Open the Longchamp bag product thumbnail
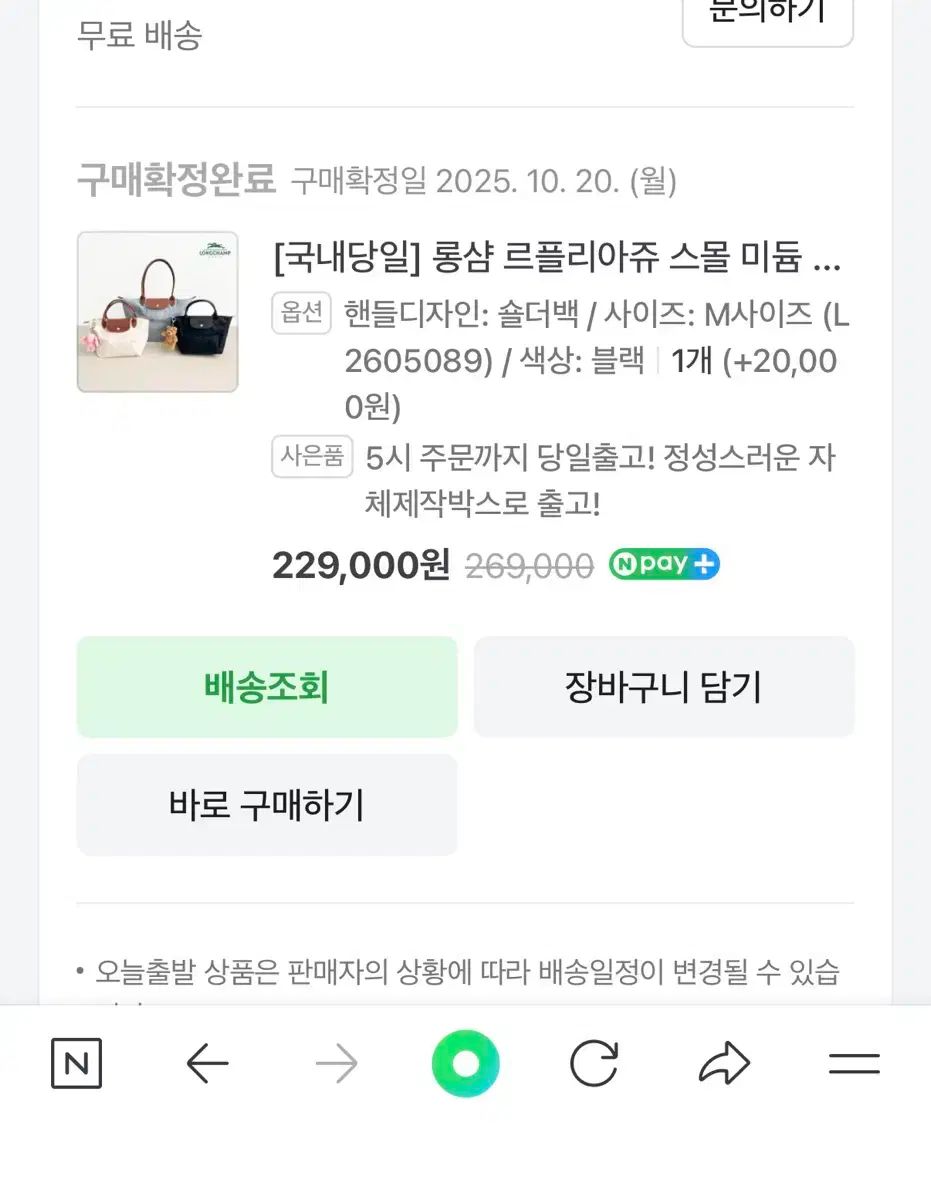The image size is (931, 1200). pos(157,312)
